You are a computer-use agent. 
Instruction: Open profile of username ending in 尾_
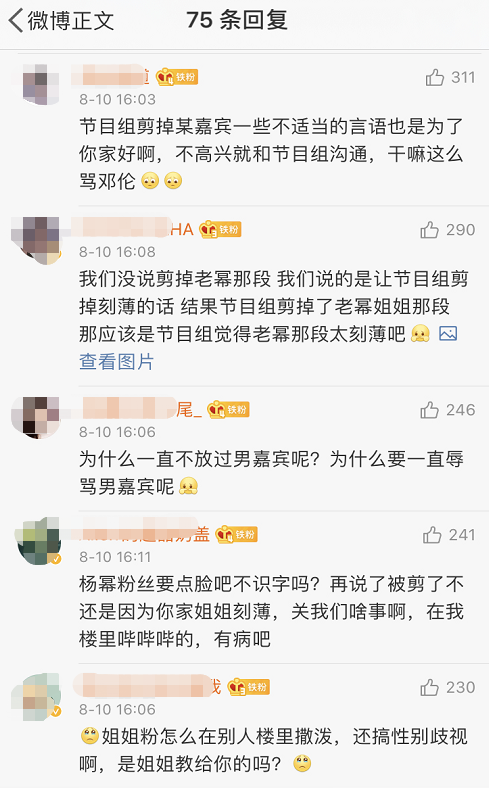click(141, 409)
